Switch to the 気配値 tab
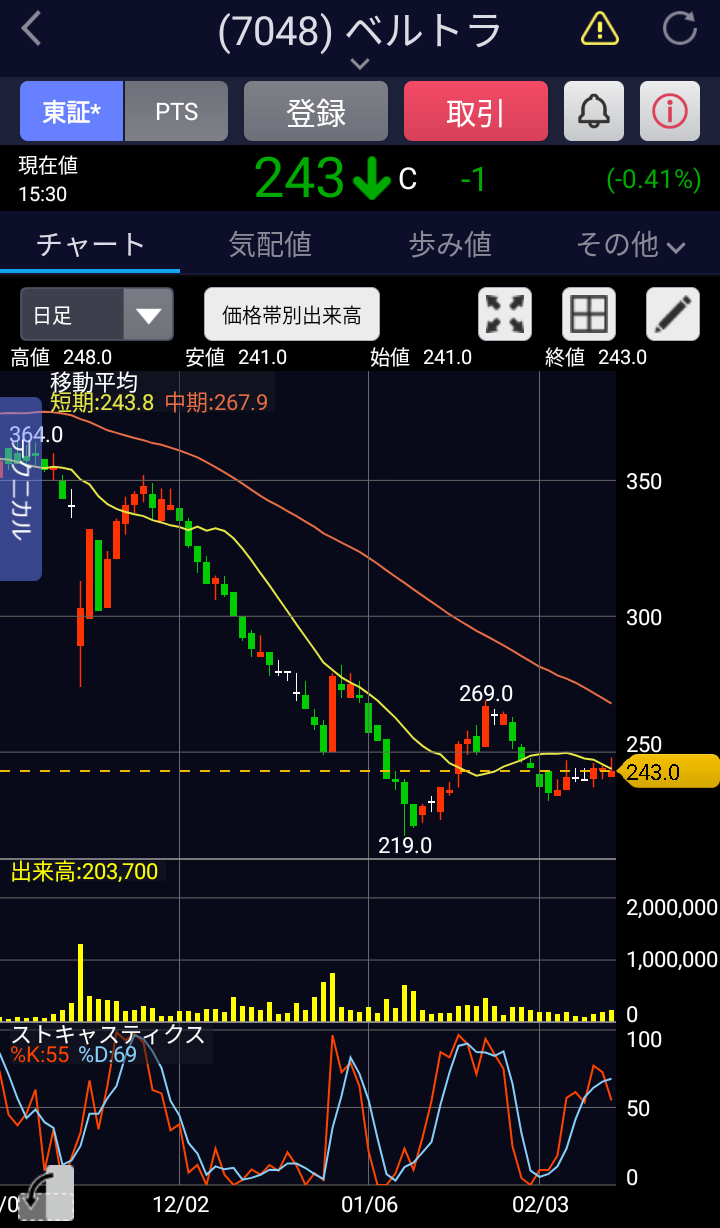 (270, 244)
